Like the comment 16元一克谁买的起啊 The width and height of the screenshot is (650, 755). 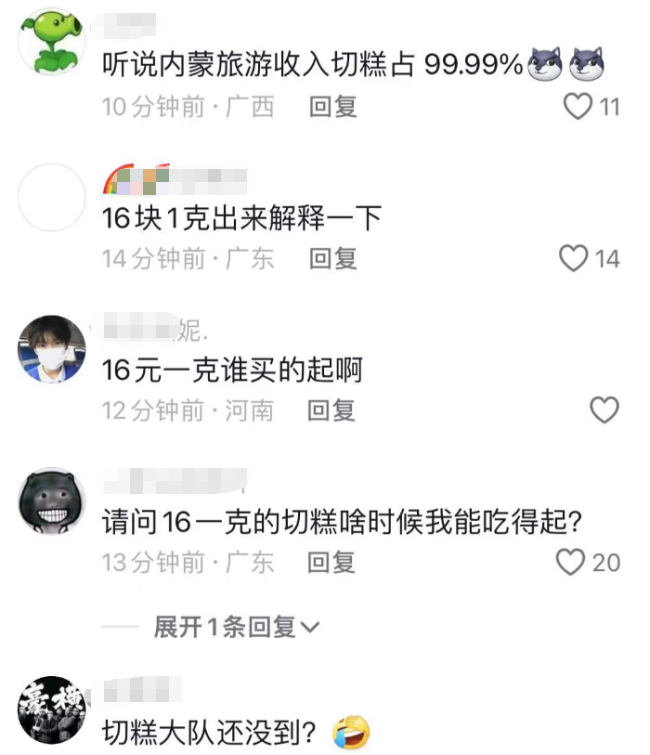coord(604,410)
